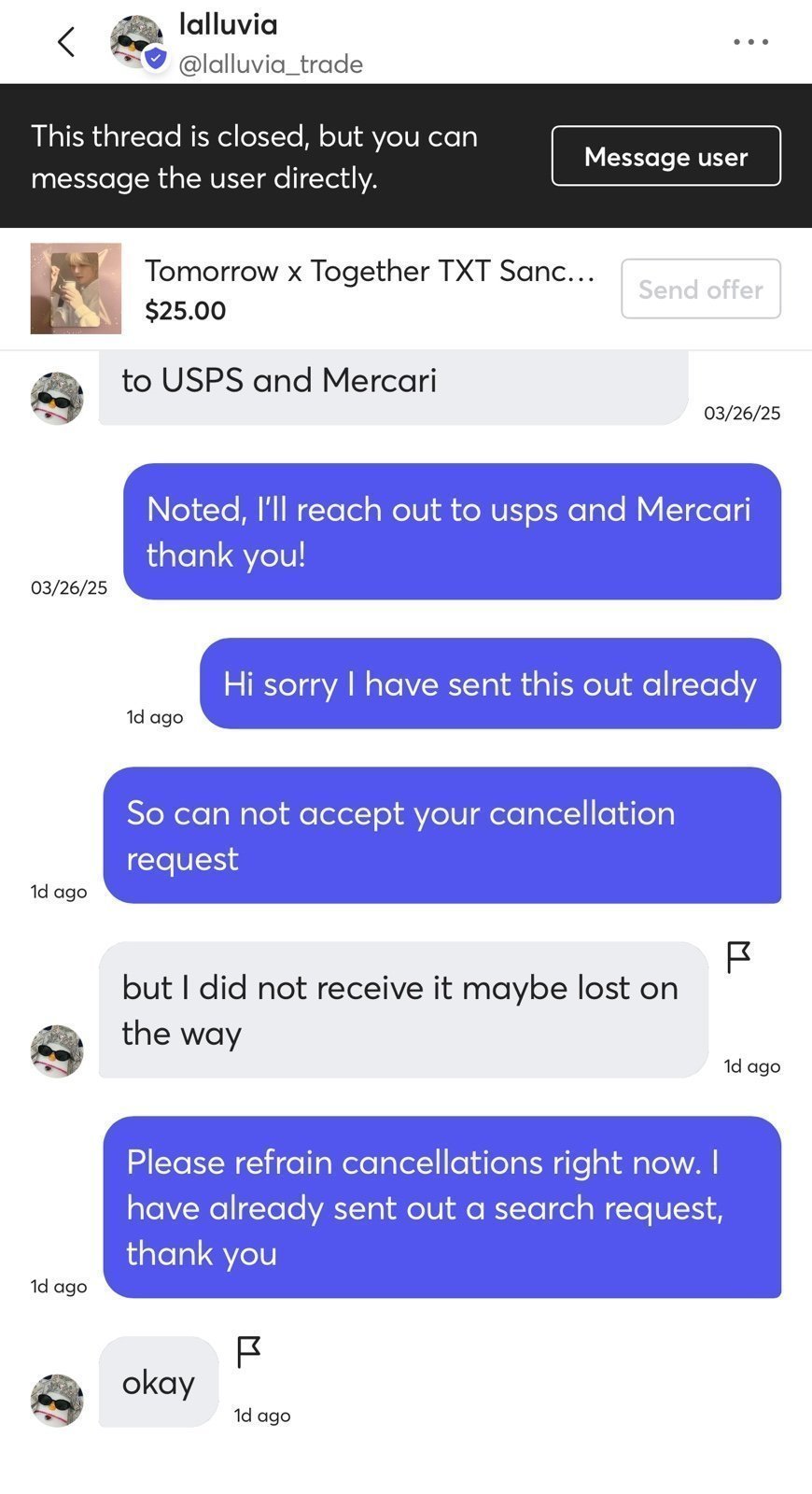Flag the "okay" message
Screen dimensions: 812x1494
click(x=248, y=1352)
